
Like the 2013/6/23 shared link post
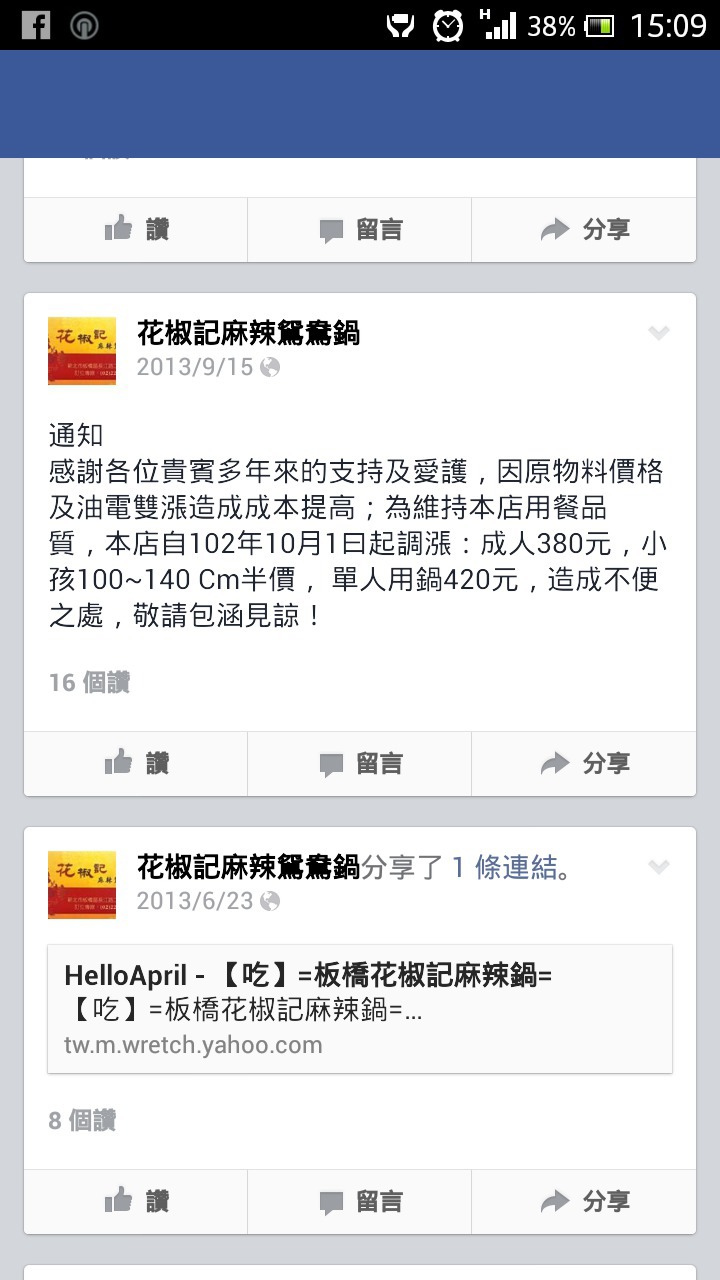point(136,1201)
